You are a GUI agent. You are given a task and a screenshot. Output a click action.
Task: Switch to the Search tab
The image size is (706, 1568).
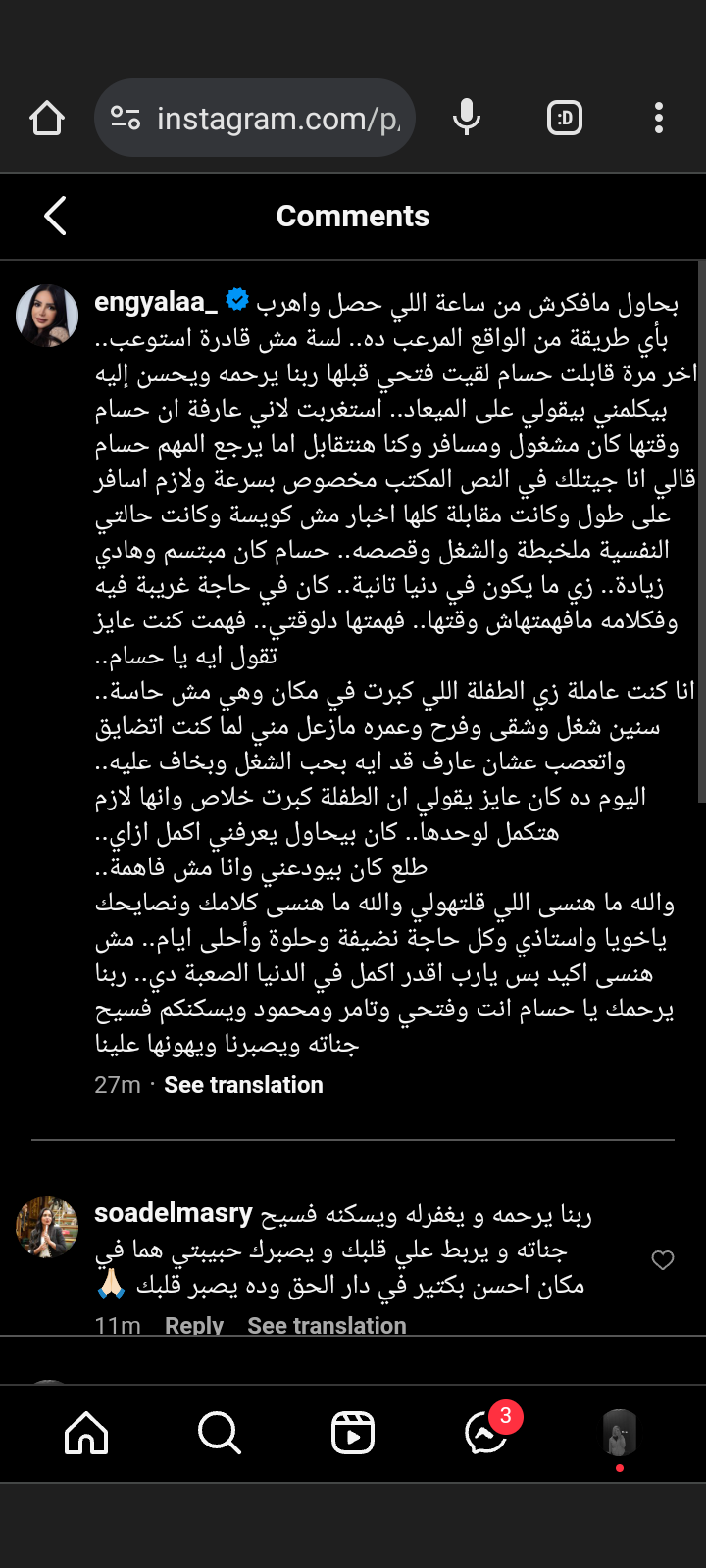coord(220,1433)
